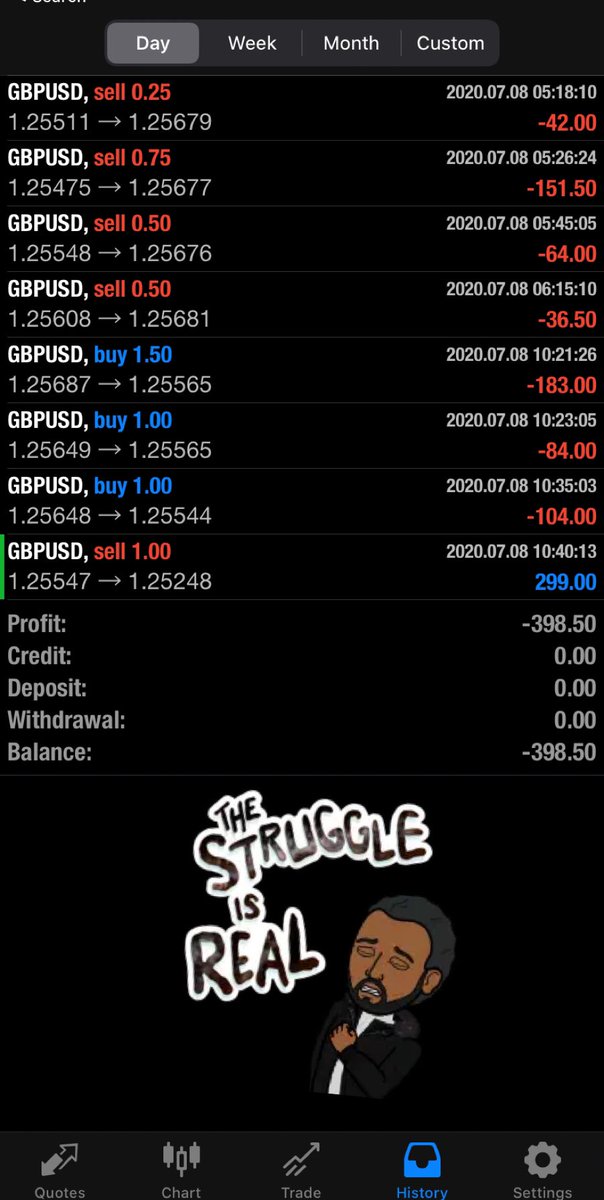The height and width of the screenshot is (1200, 604).
Task: View the sell 0.50 trade from 06:15:10
Action: [x=302, y=305]
